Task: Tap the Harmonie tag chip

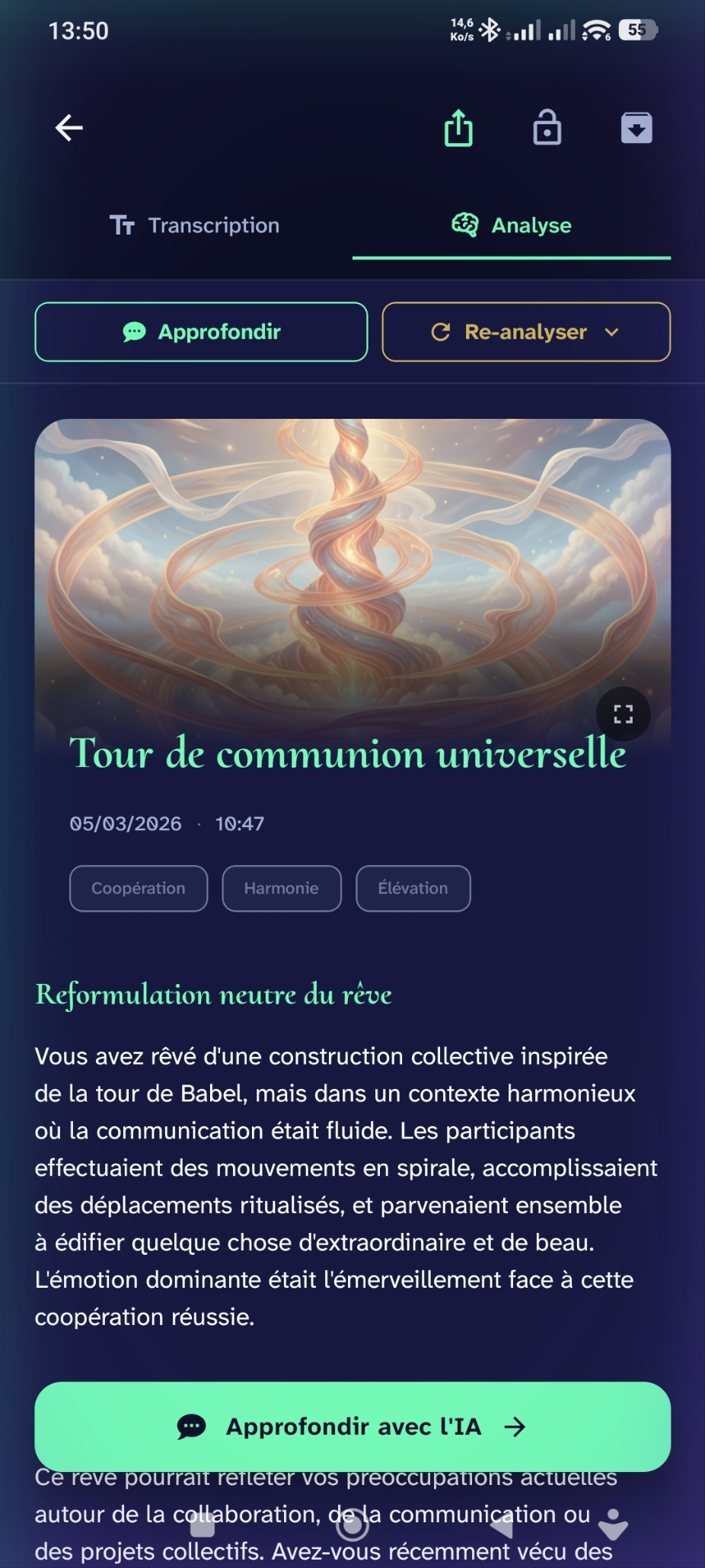Action: pyautogui.click(x=282, y=888)
